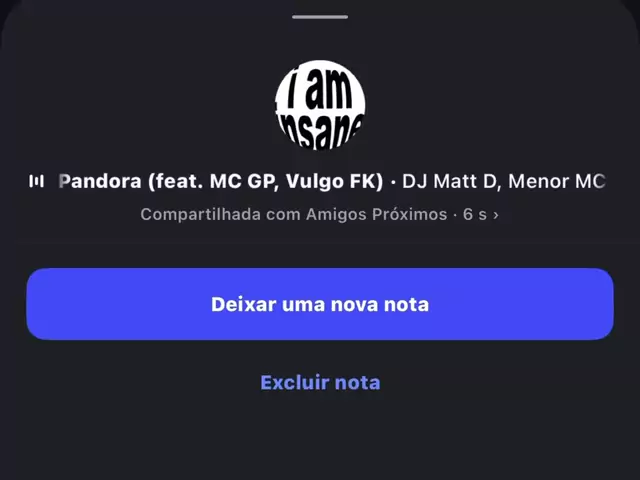Select Excluir nota to delete note
The image size is (640, 480).
coord(320,382)
